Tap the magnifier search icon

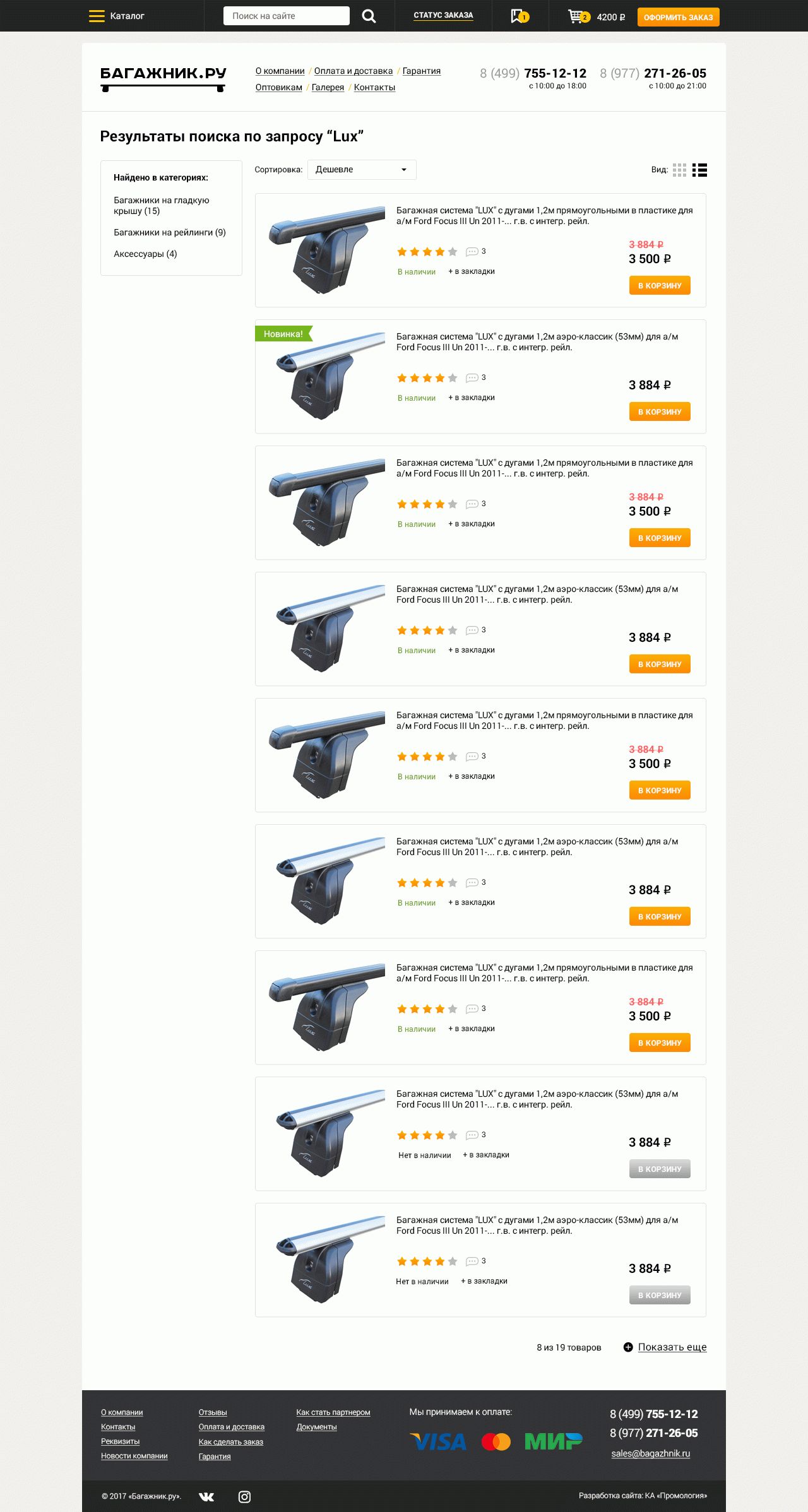(369, 16)
